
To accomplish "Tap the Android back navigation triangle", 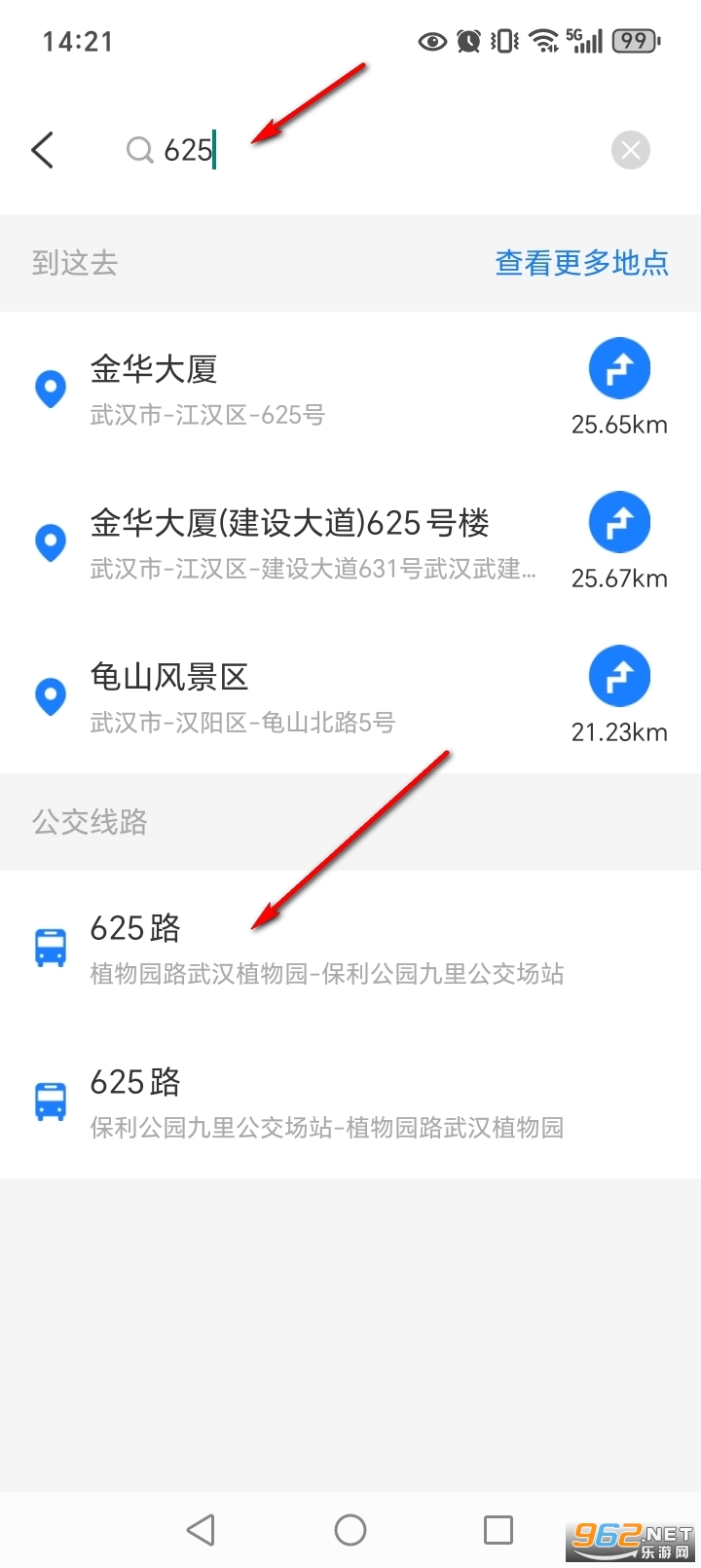I will point(201,1529).
